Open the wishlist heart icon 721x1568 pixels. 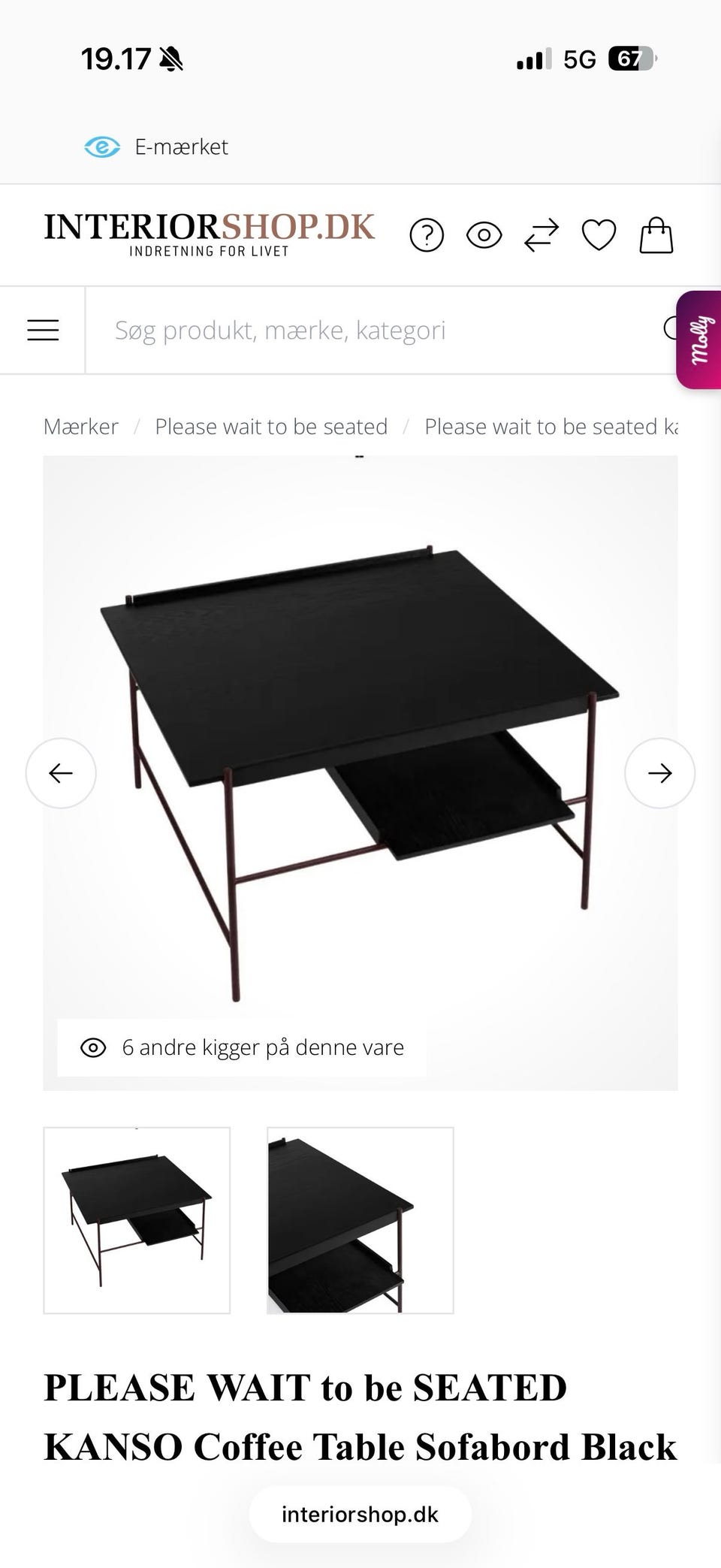coord(599,236)
